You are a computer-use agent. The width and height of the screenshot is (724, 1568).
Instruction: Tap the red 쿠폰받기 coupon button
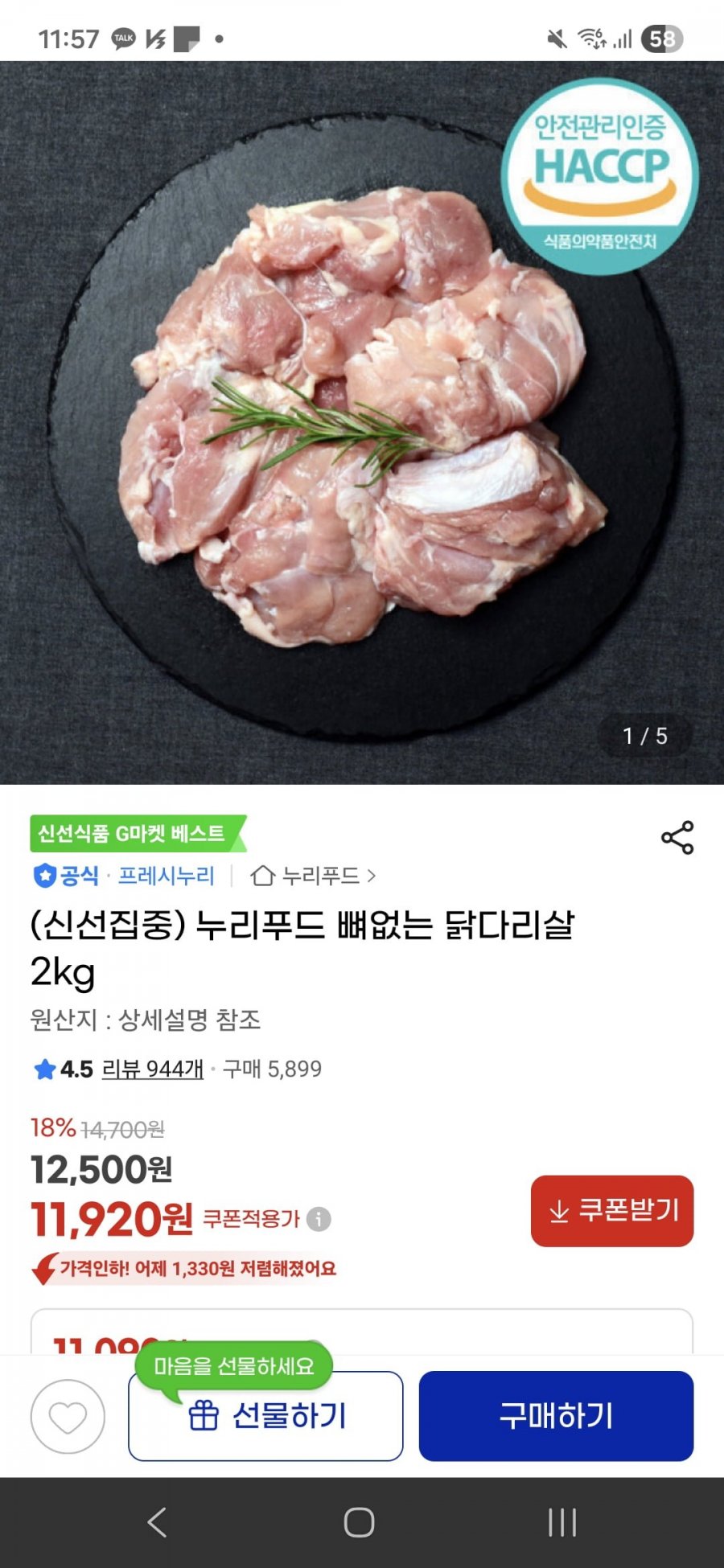coord(612,1213)
